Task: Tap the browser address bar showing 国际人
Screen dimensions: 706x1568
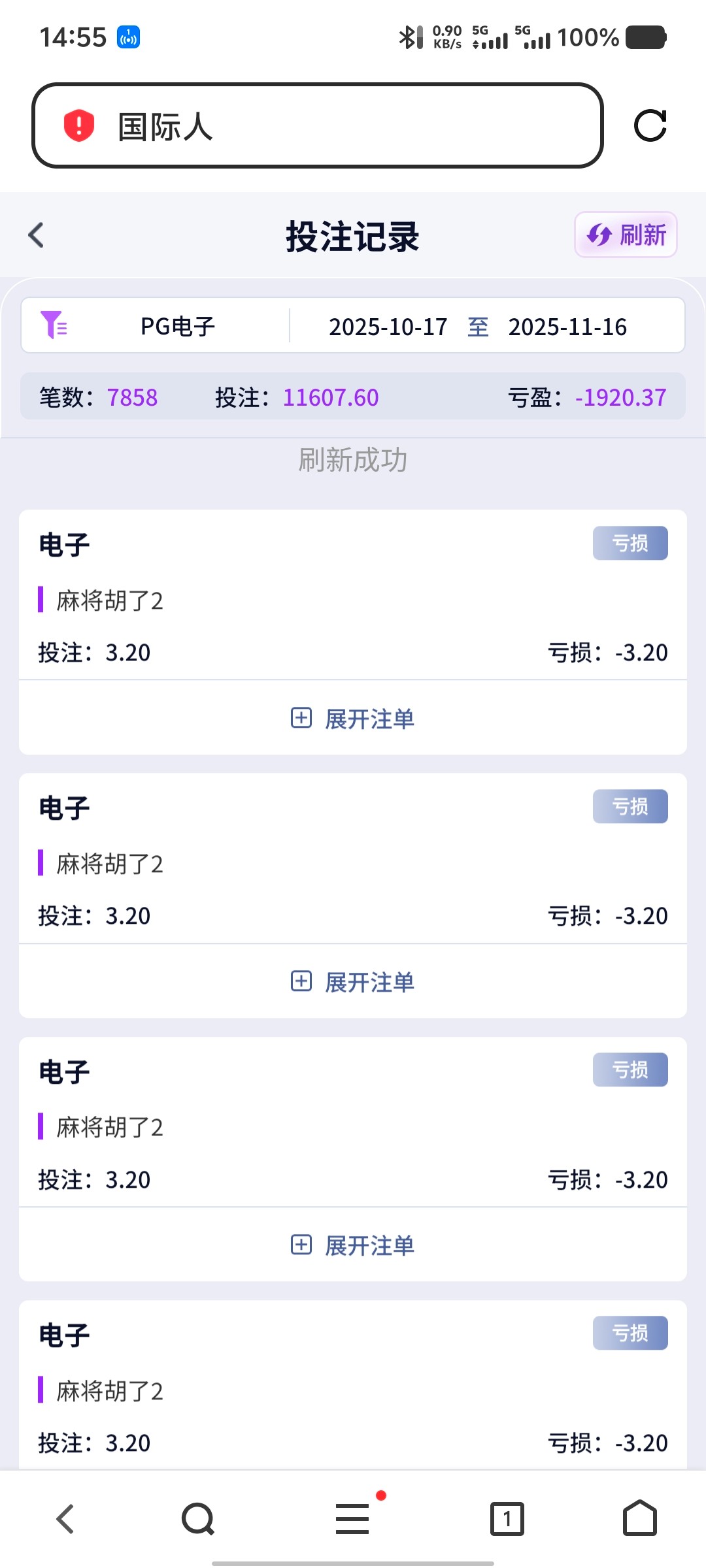Action: tap(317, 125)
